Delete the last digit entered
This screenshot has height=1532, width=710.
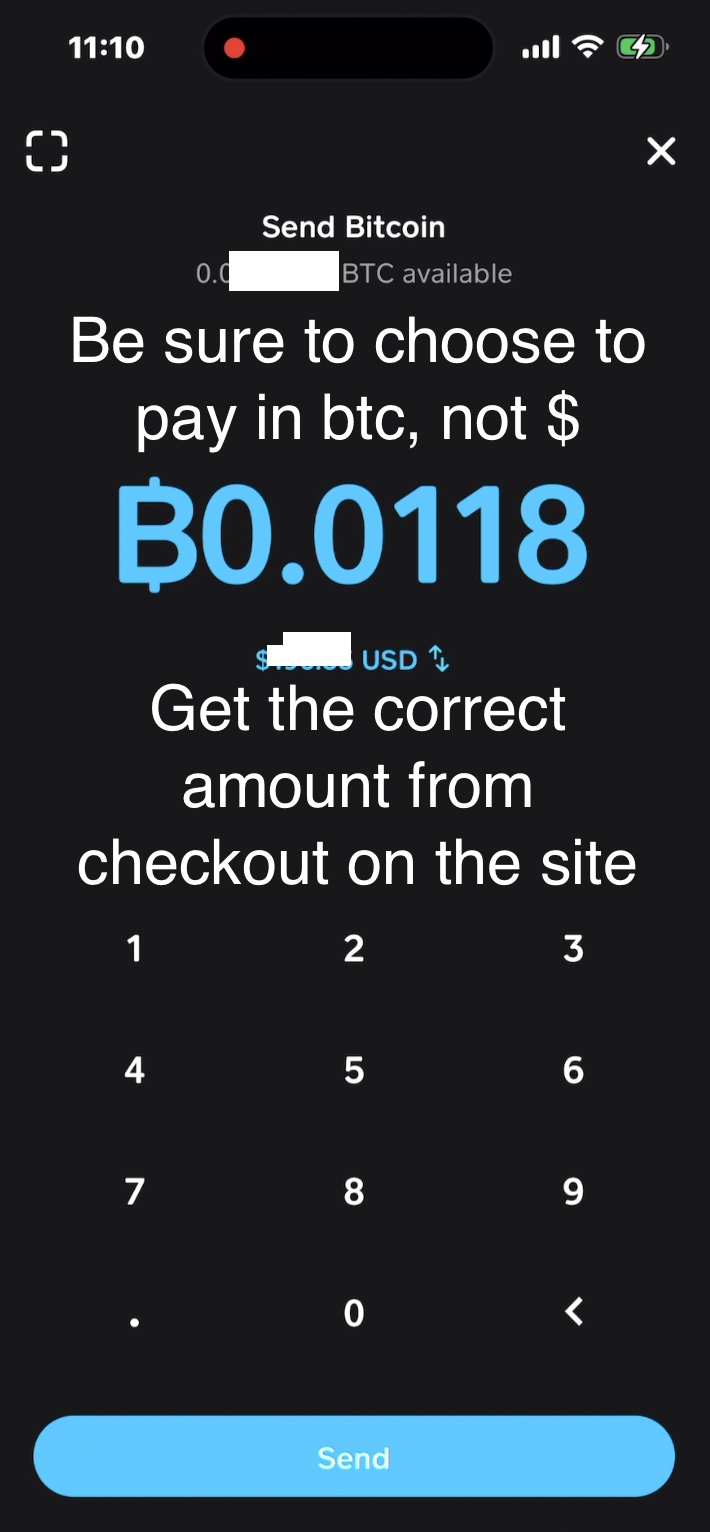(573, 1311)
